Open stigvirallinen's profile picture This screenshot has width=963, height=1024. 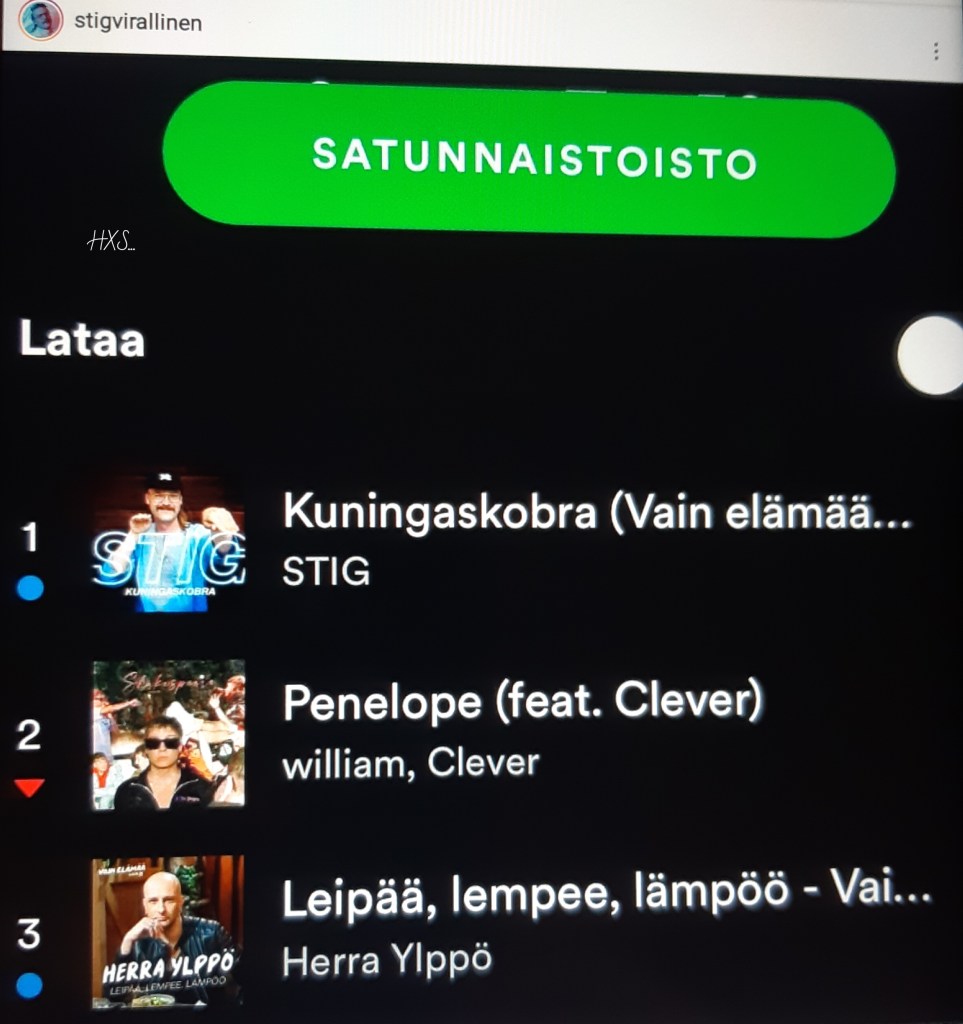39,20
